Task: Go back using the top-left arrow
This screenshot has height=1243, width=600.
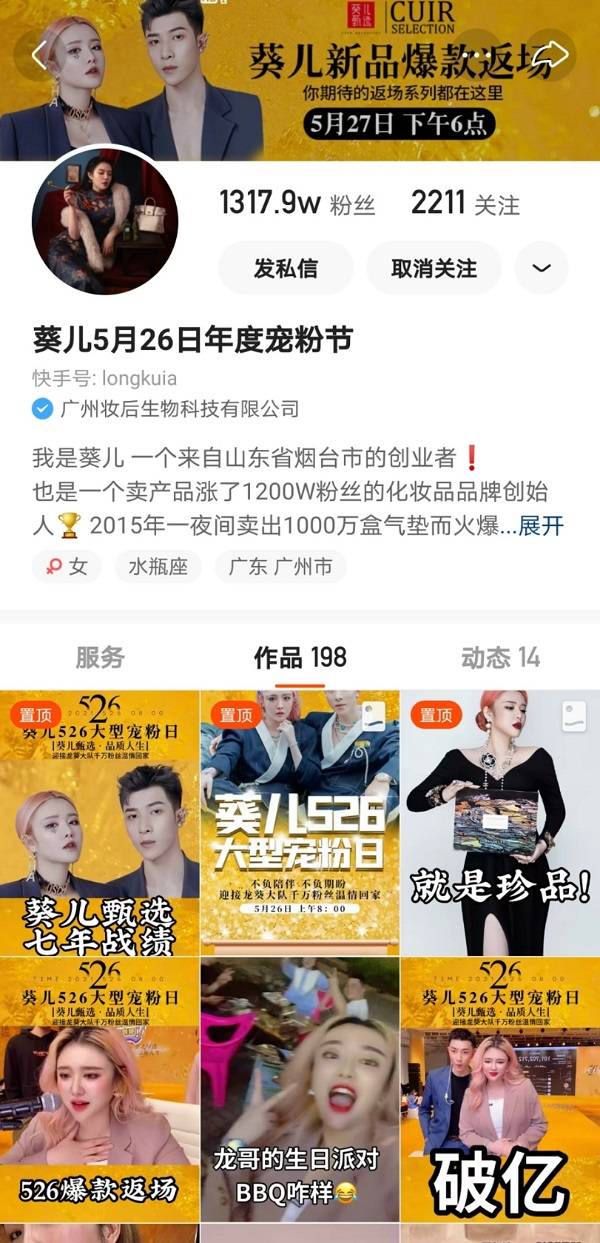Action: (38, 55)
